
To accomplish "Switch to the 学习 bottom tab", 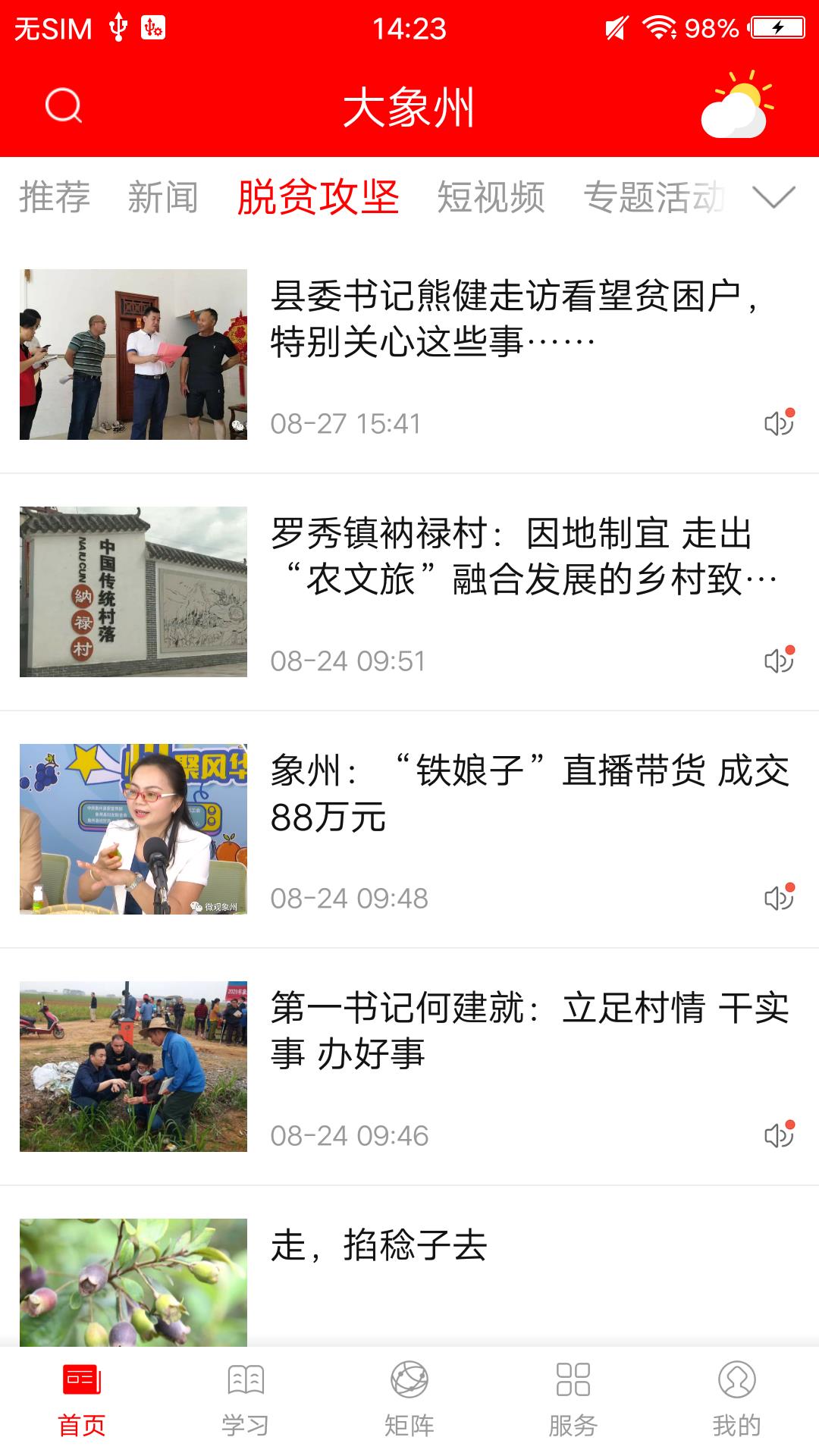I will click(245, 1400).
